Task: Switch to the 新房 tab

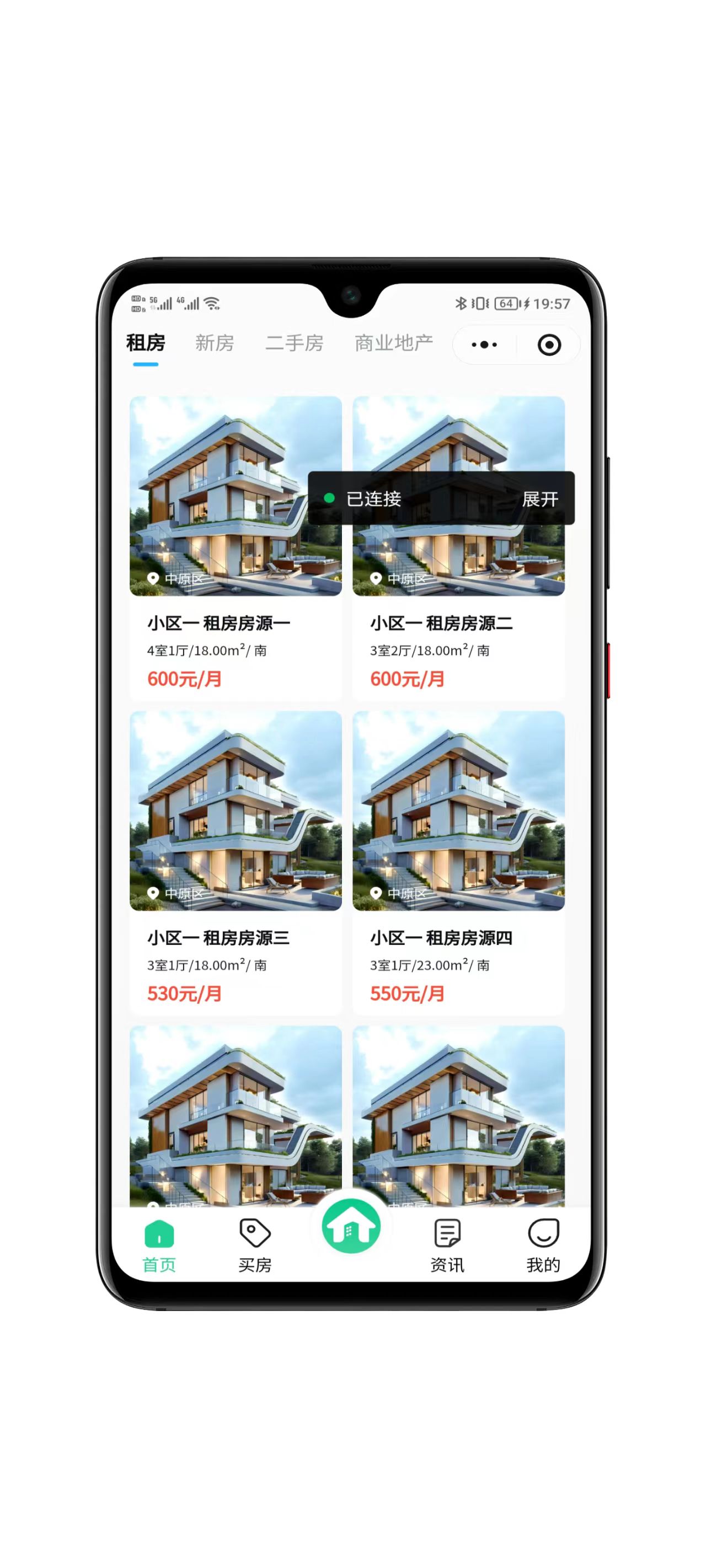Action: (215, 343)
